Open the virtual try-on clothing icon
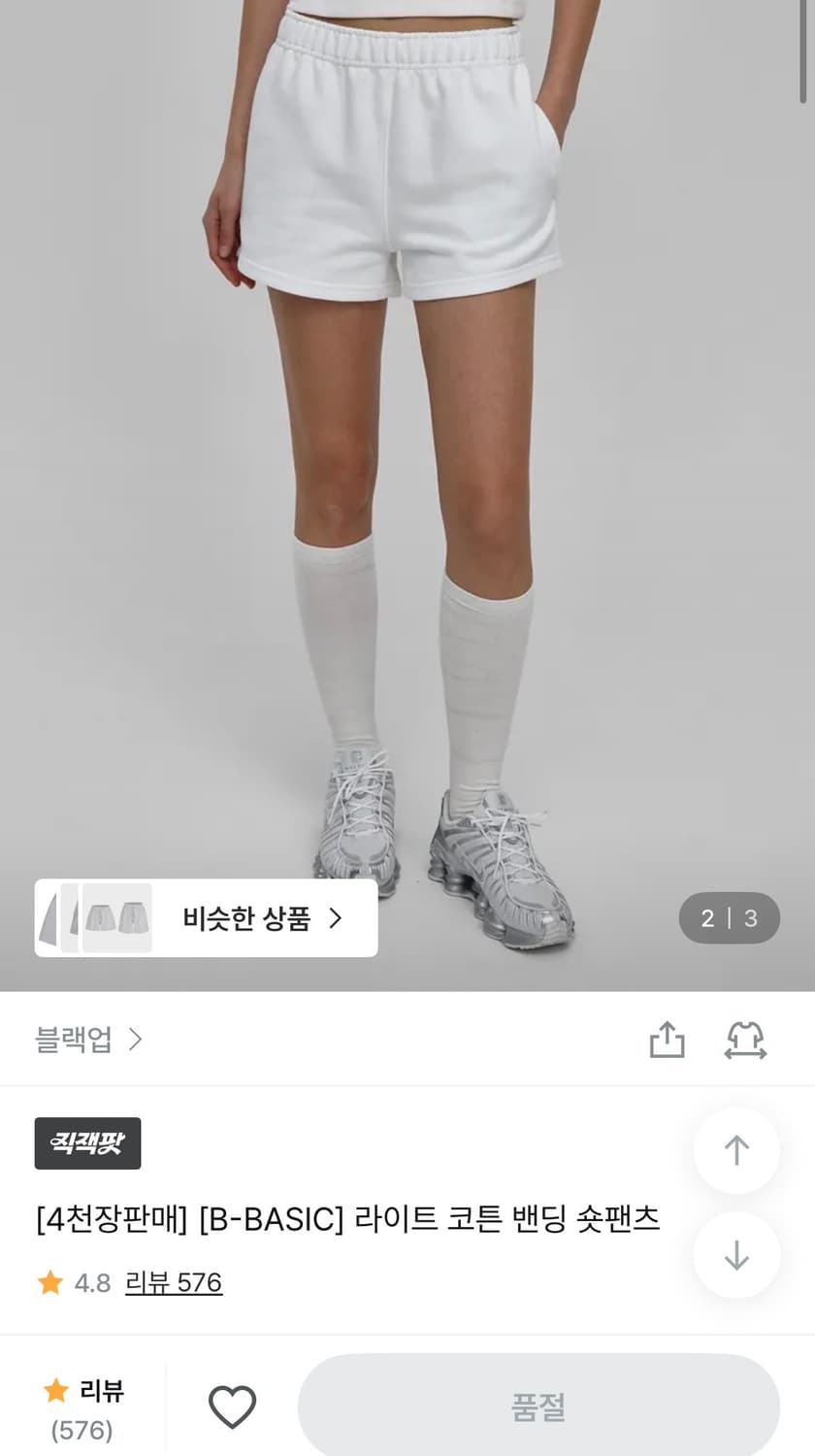Image resolution: width=815 pixels, height=1456 pixels. pyautogui.click(x=745, y=1039)
